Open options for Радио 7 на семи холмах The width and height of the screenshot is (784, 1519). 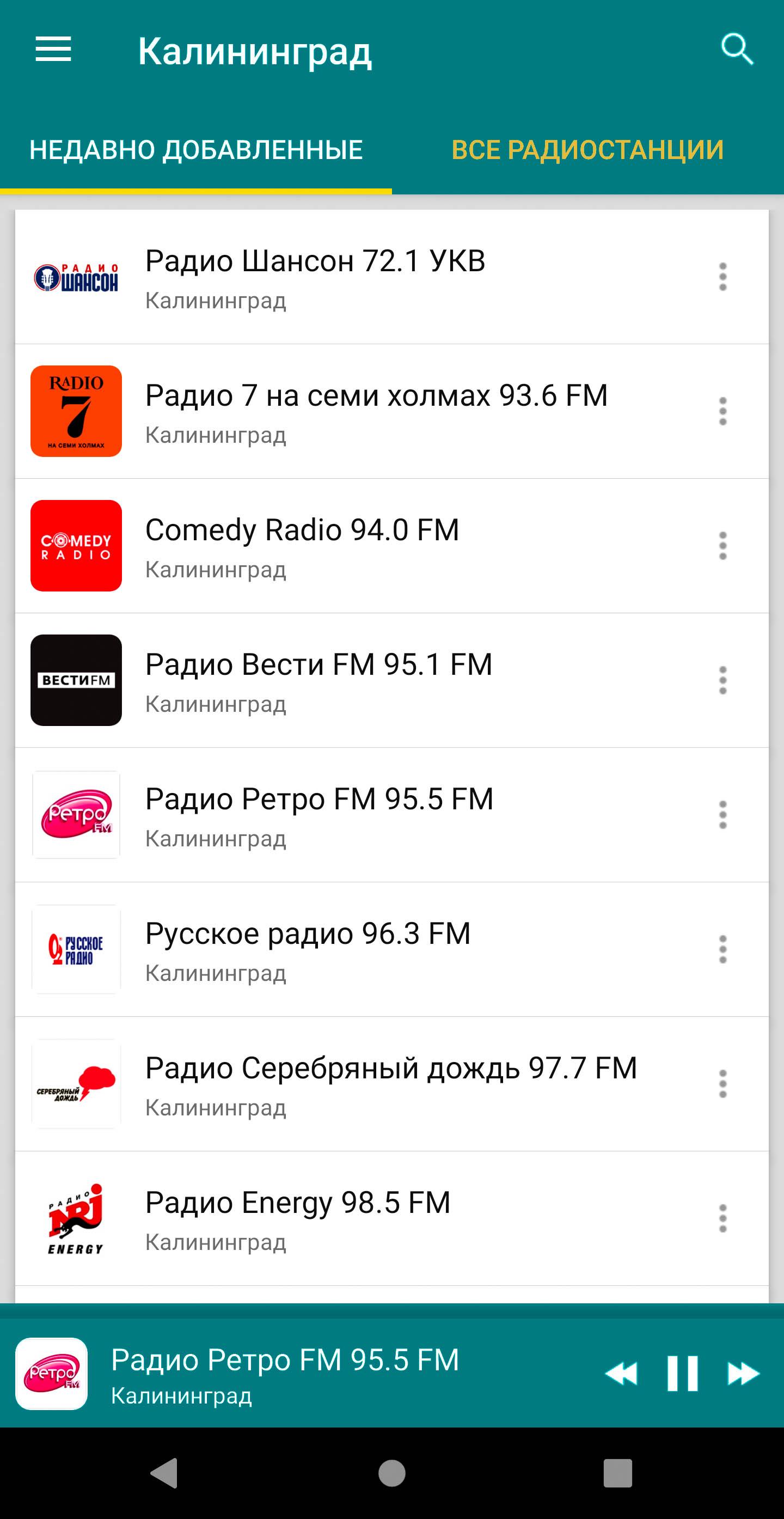pos(722,411)
